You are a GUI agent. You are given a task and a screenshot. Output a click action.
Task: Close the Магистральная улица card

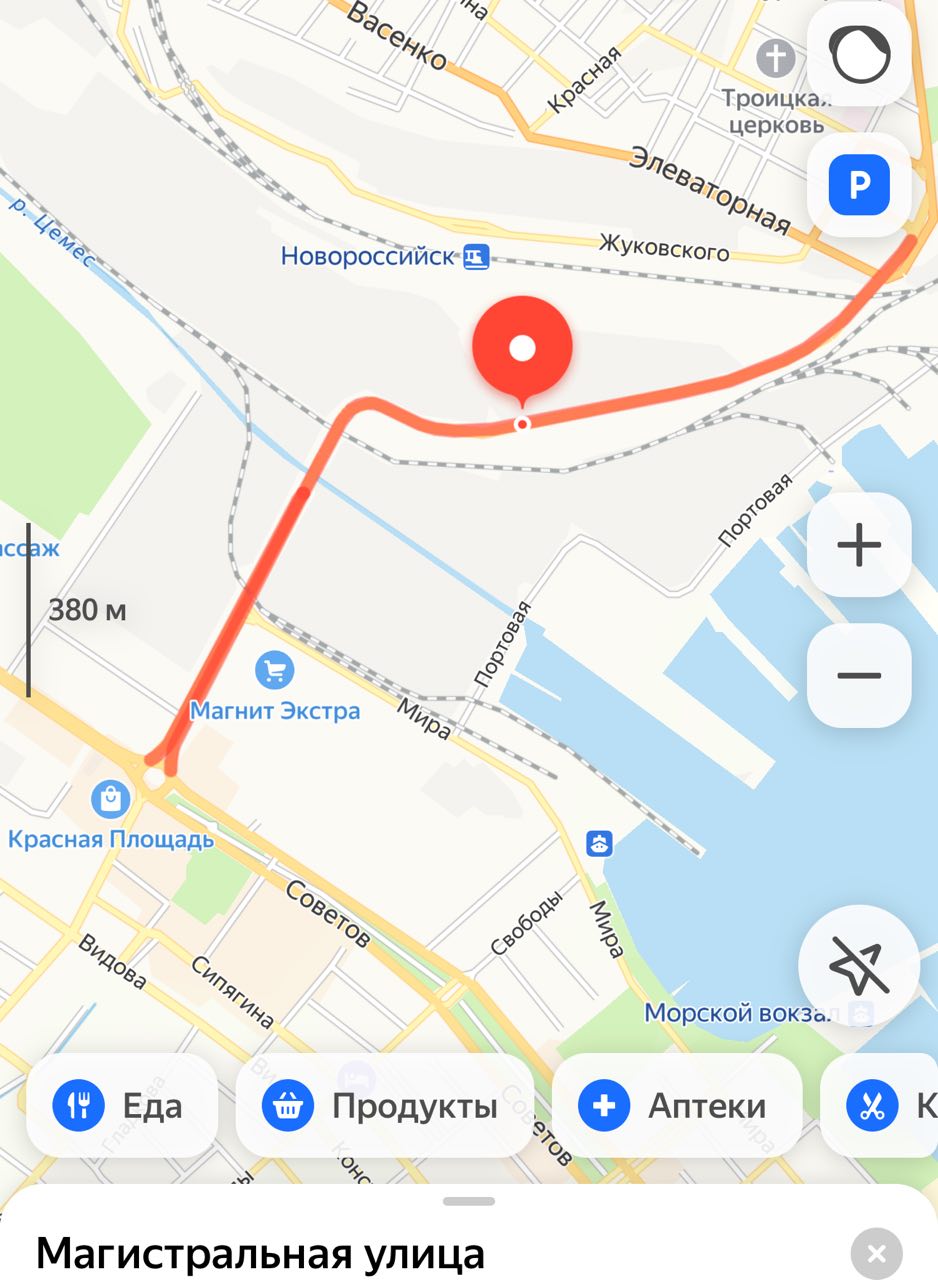pos(876,1254)
